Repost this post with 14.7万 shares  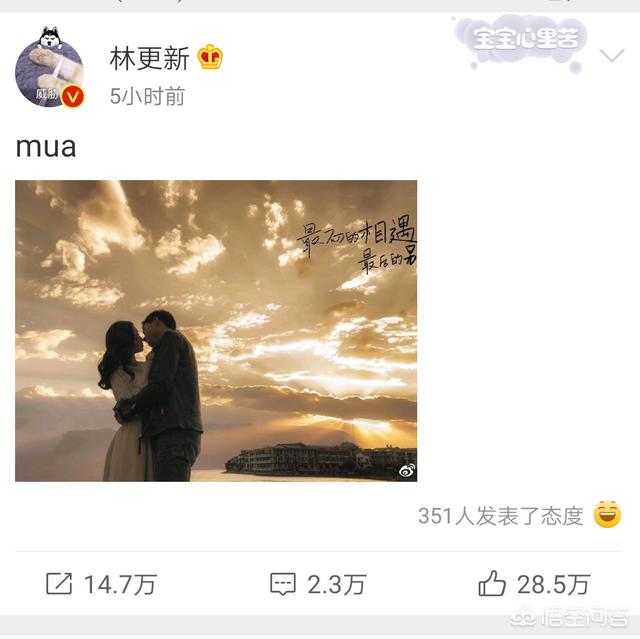101,585
